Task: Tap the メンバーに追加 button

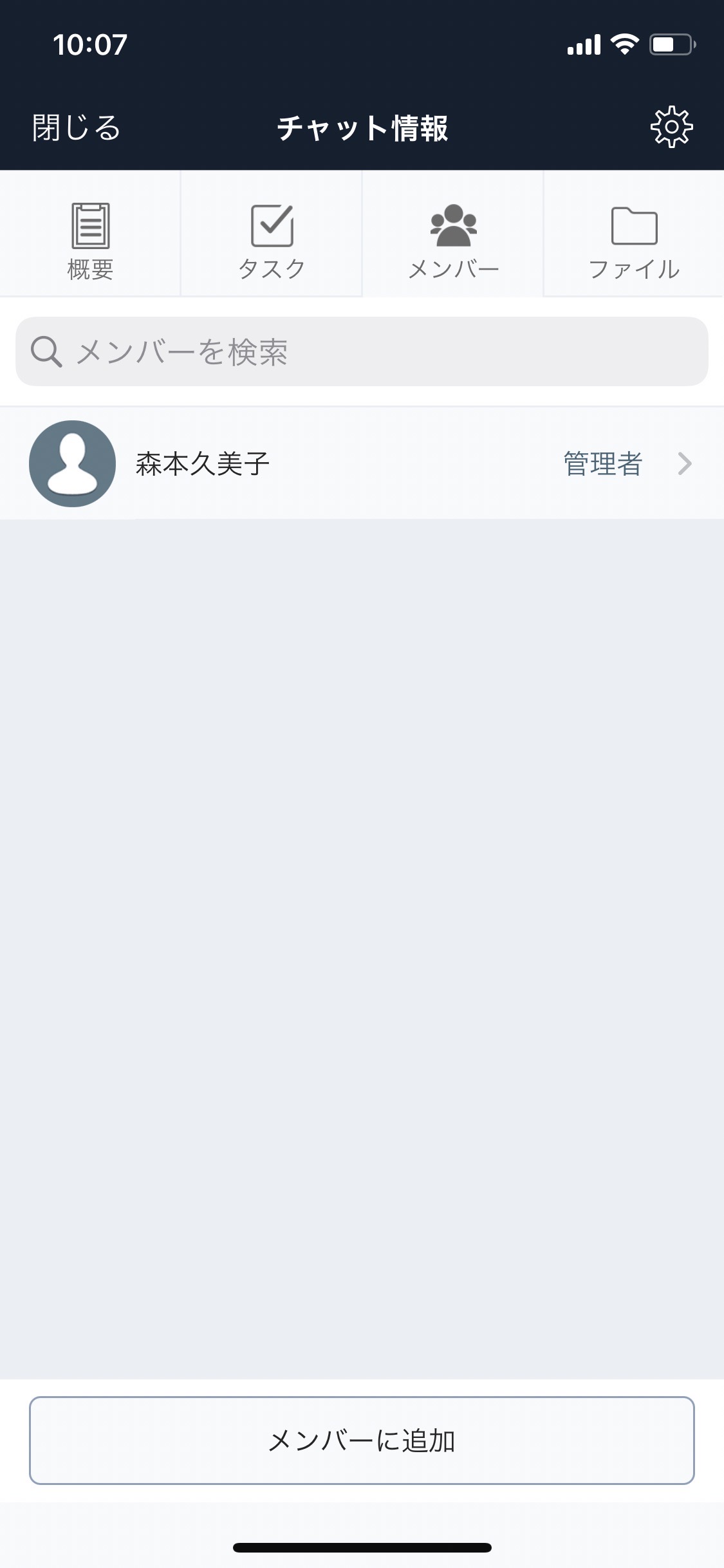Action: tap(362, 1441)
